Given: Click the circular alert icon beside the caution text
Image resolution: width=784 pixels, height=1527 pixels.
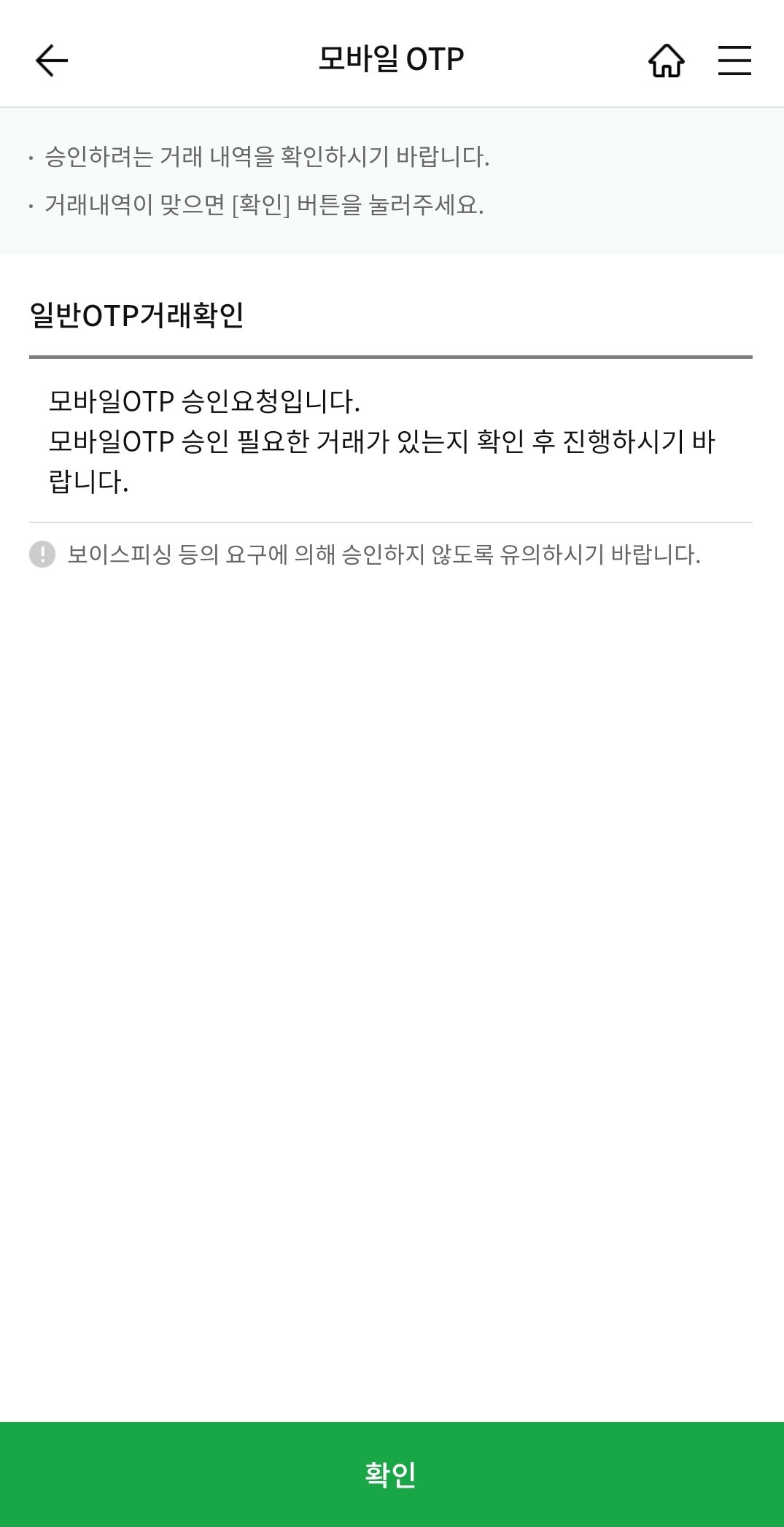Looking at the screenshot, I should (42, 555).
